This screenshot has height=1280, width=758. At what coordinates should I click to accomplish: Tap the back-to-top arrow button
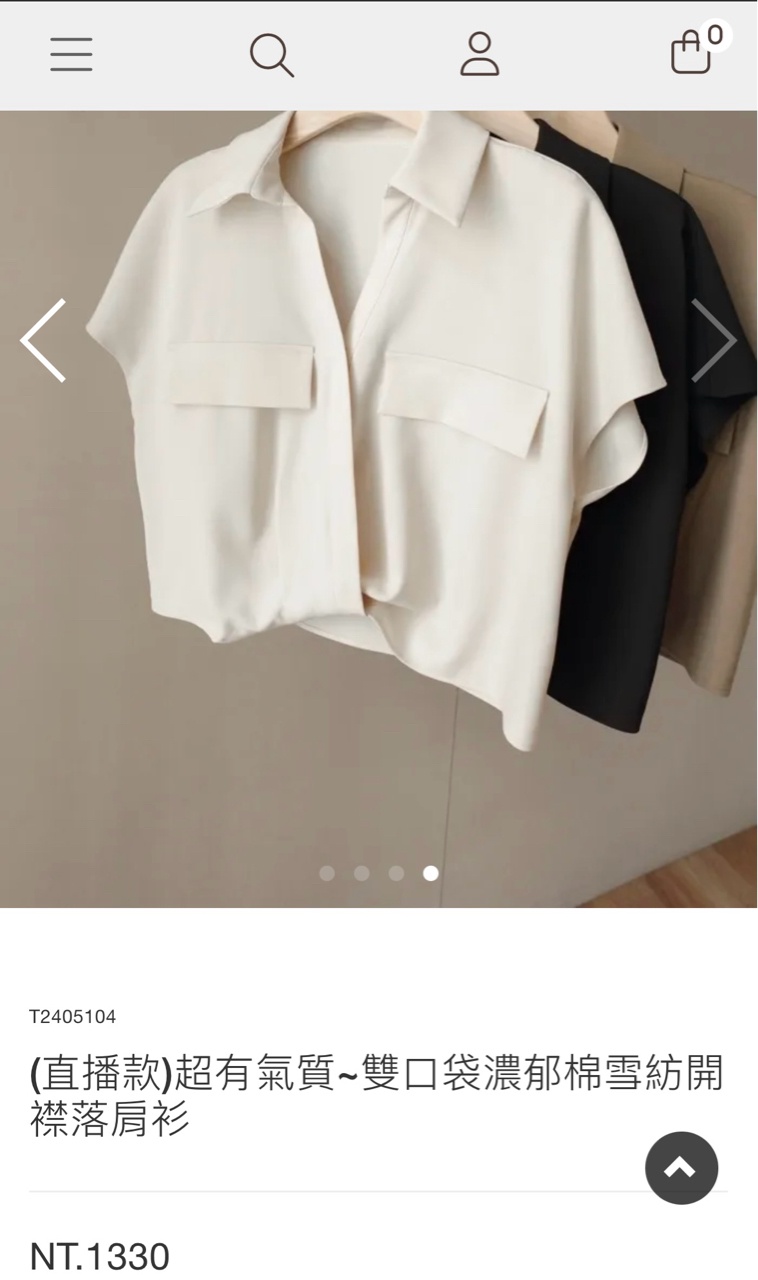681,1167
